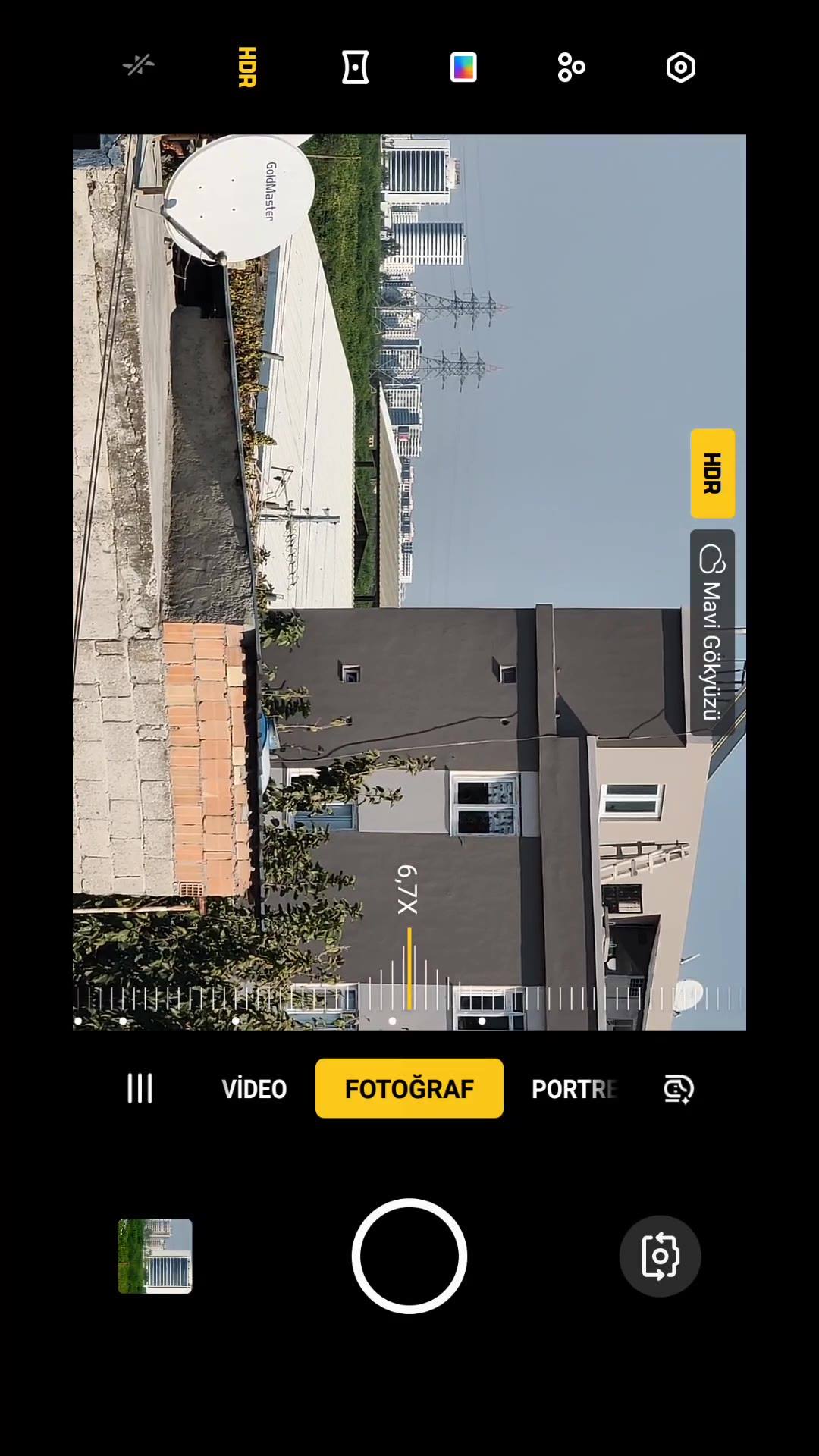Viewport: 819px width, 1456px height.
Task: Switch to PORTRE mode
Action: tap(575, 1089)
